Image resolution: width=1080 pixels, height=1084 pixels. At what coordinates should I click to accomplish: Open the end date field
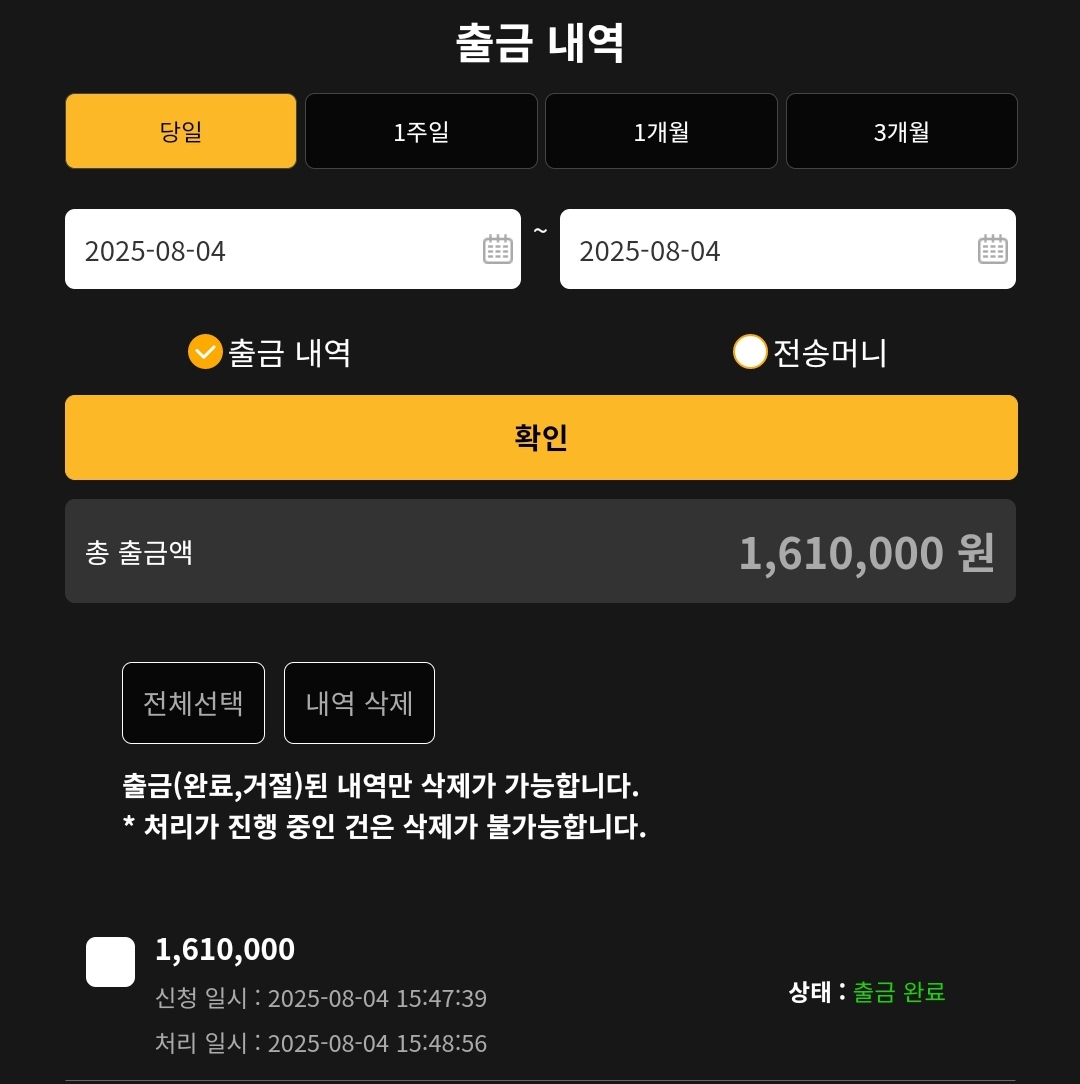pyautogui.click(x=787, y=250)
